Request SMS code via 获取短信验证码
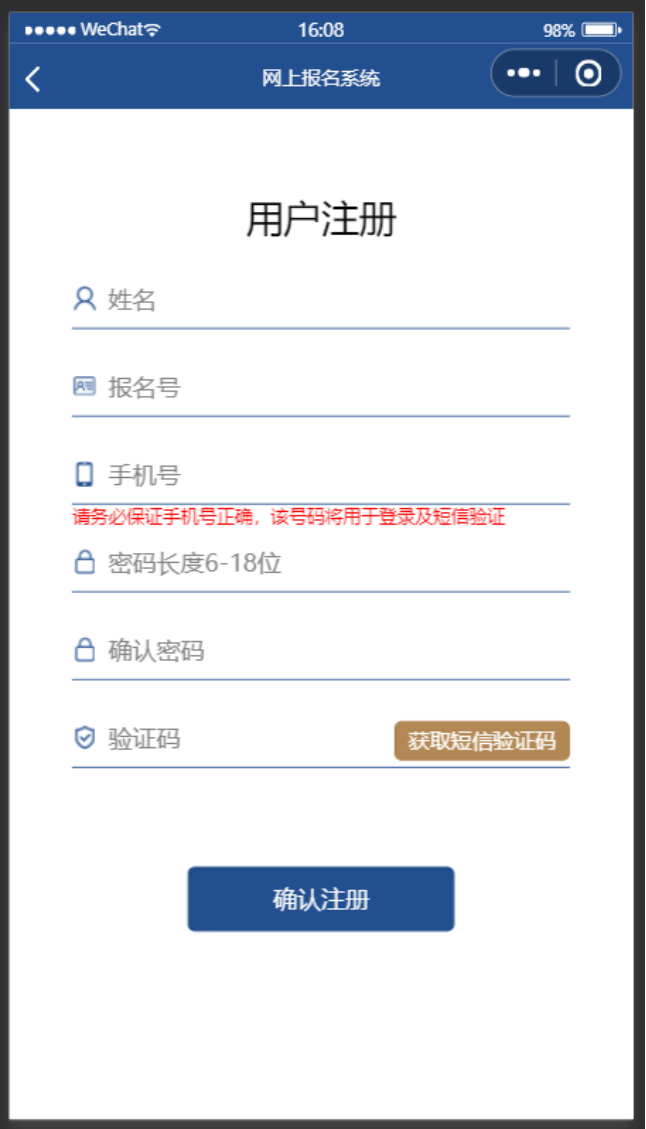Screen dimensions: 646x1129 [x=482, y=741]
